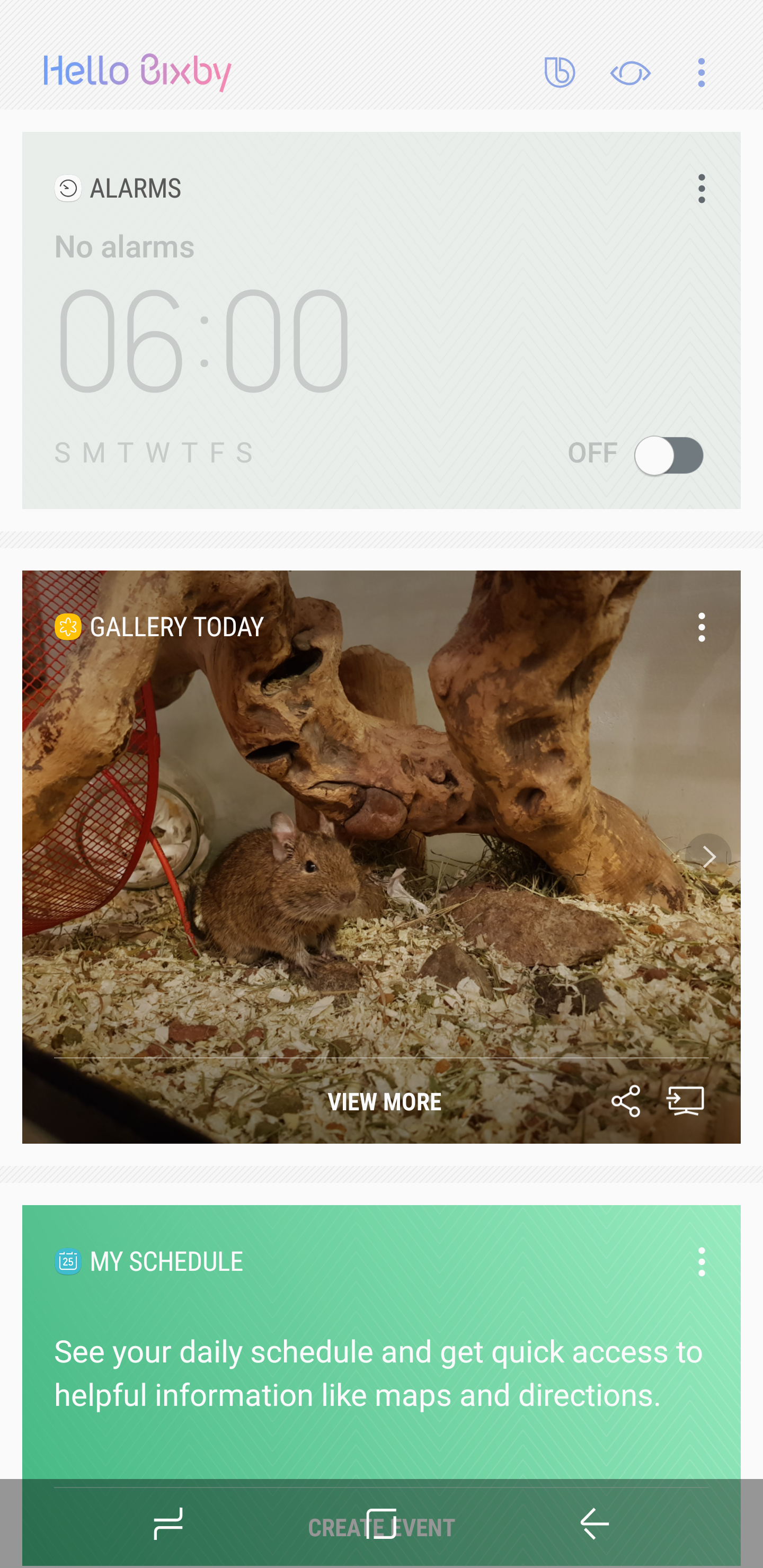The image size is (763, 1568).
Task: Open the Gallery Today photo
Action: (x=381, y=840)
